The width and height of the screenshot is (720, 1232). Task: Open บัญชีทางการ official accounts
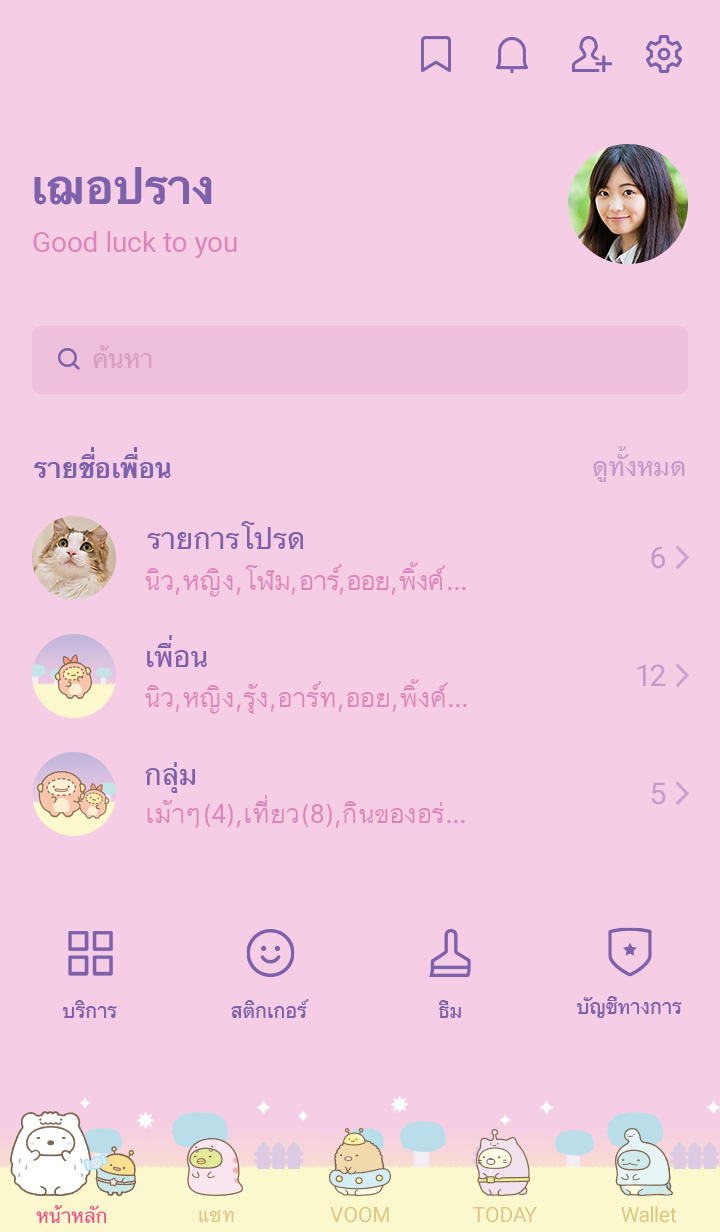(630, 974)
